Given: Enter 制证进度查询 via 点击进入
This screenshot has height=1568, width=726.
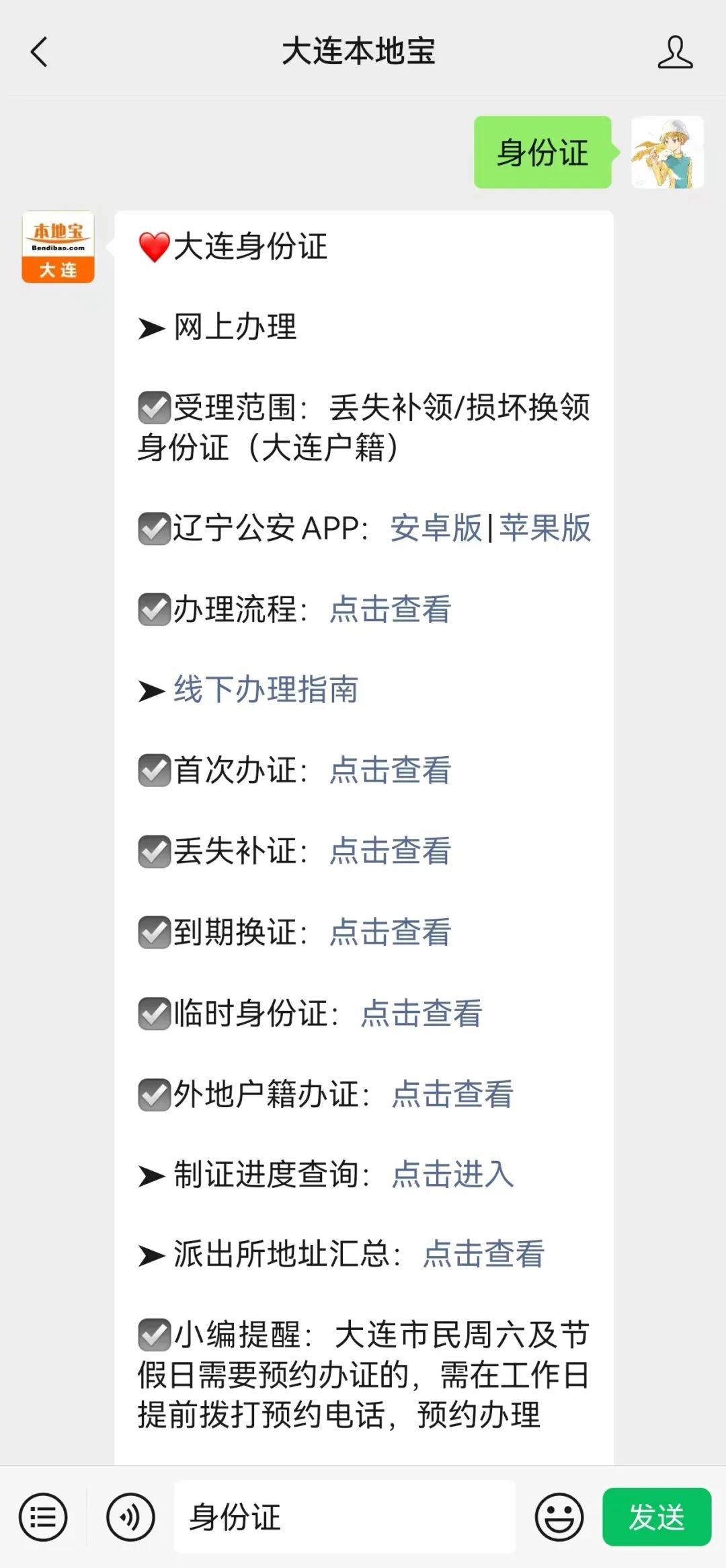Looking at the screenshot, I should [x=452, y=1174].
